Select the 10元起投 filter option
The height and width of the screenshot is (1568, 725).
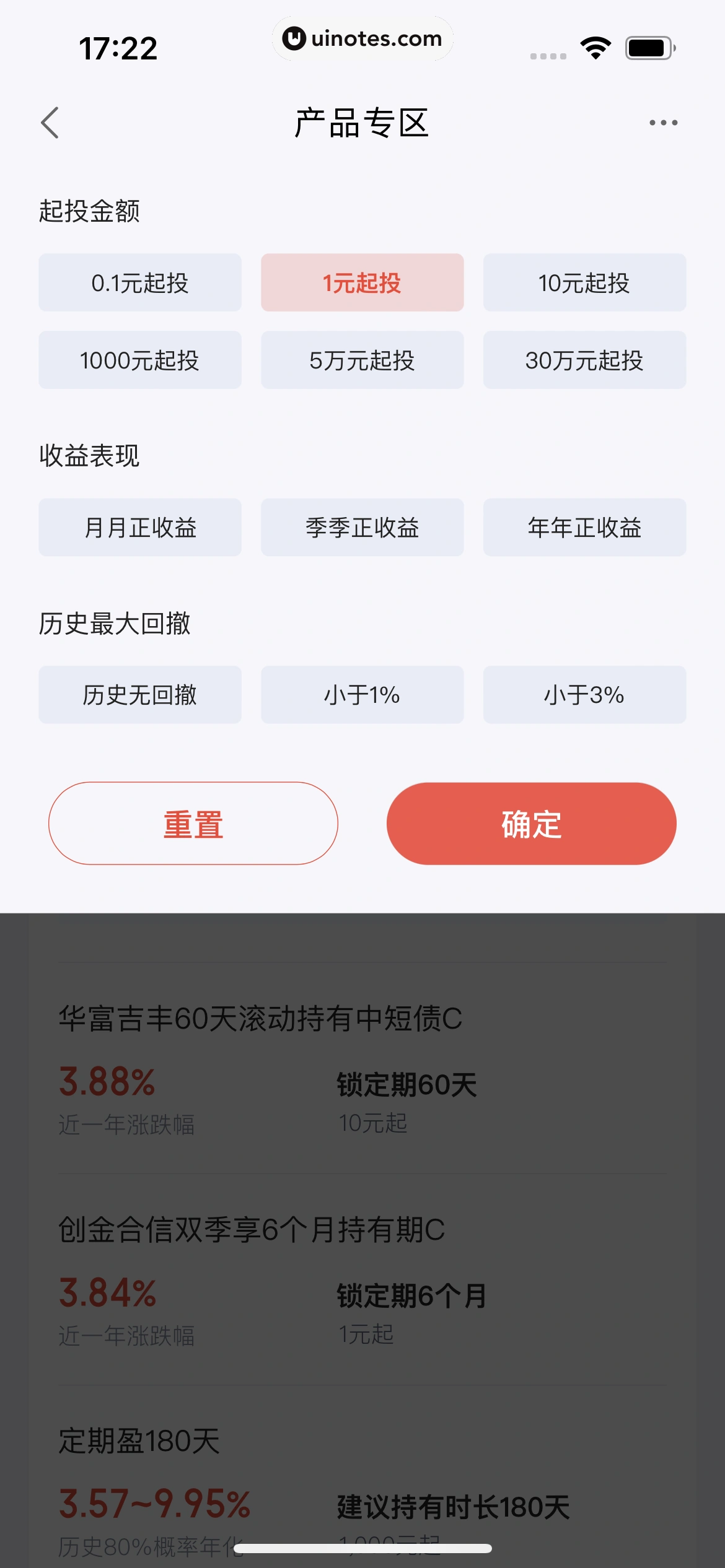584,283
